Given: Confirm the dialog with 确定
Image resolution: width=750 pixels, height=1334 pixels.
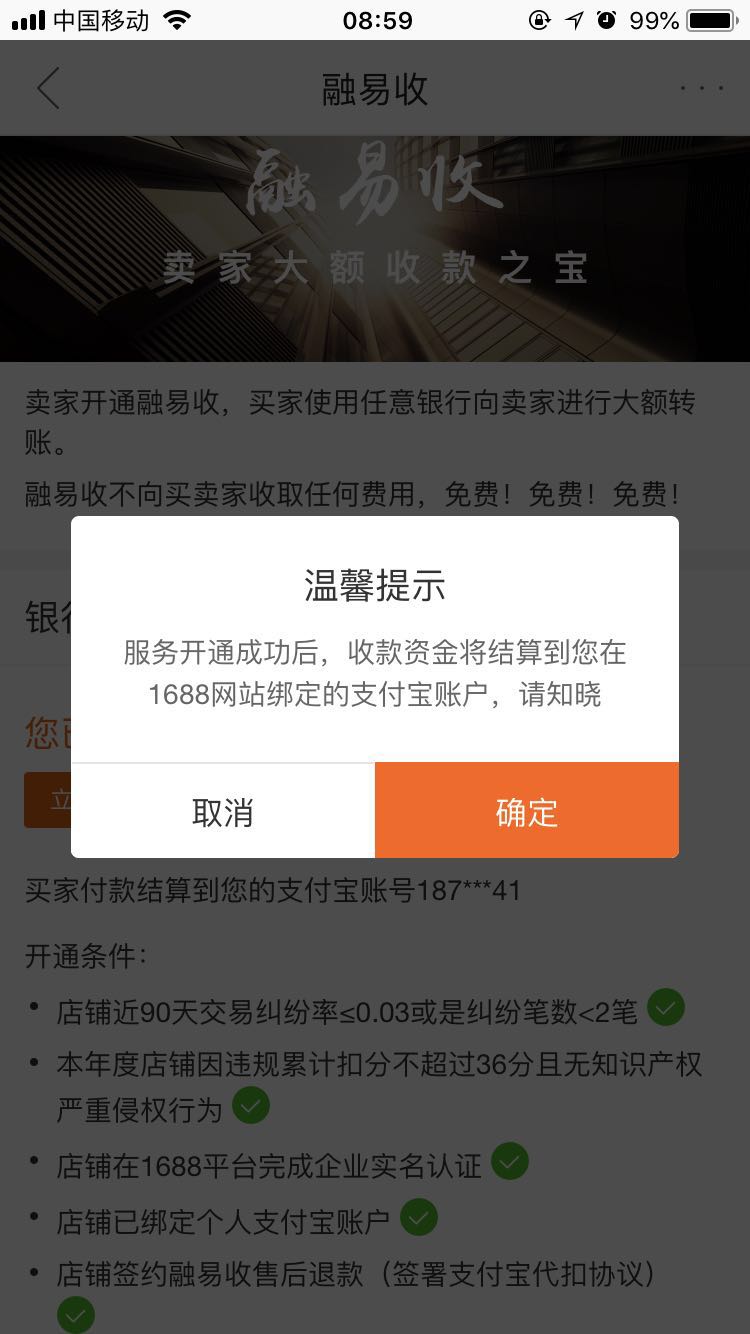Looking at the screenshot, I should 526,811.
